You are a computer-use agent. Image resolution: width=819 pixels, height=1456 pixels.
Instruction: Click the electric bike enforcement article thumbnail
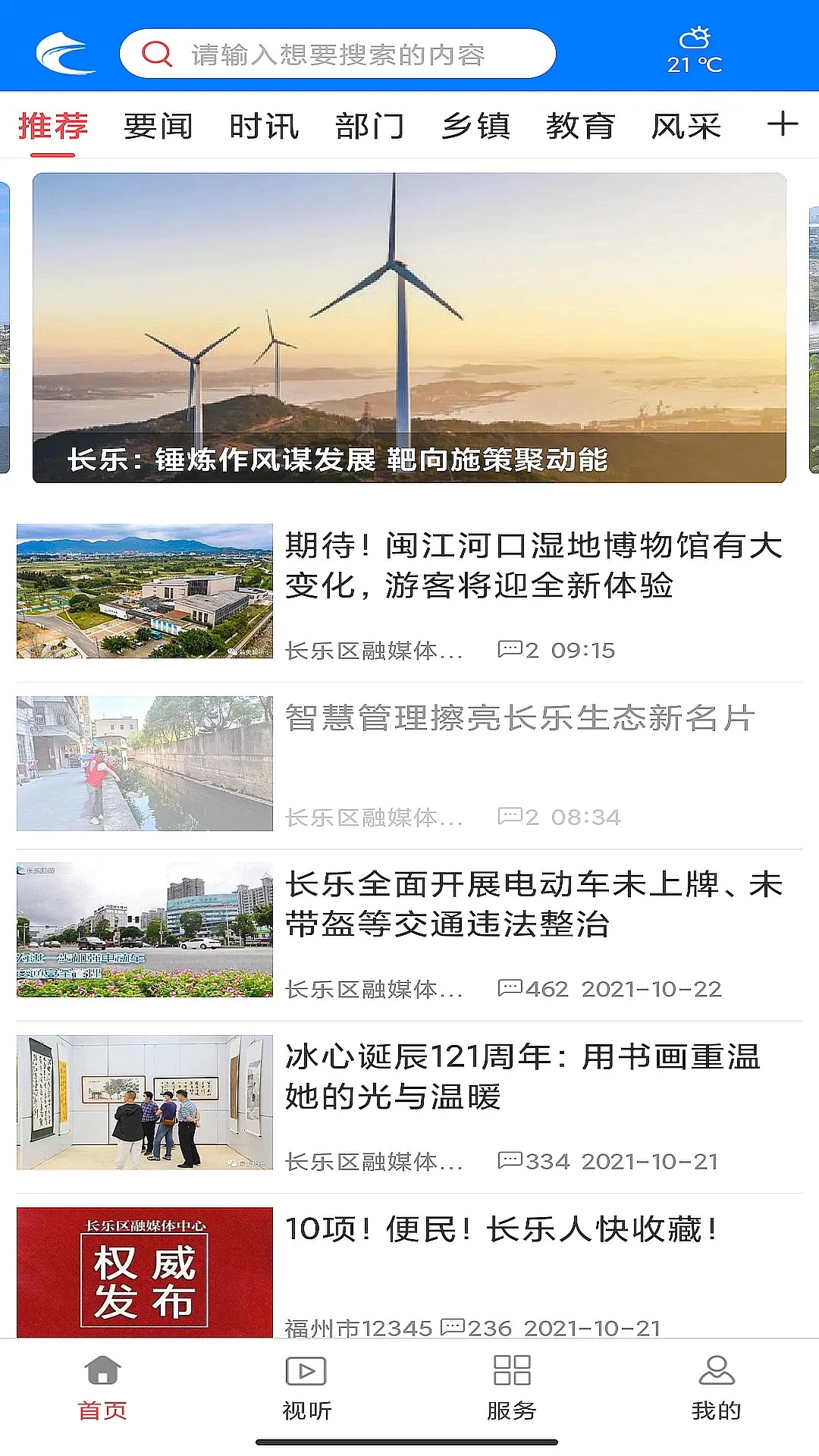(x=144, y=934)
